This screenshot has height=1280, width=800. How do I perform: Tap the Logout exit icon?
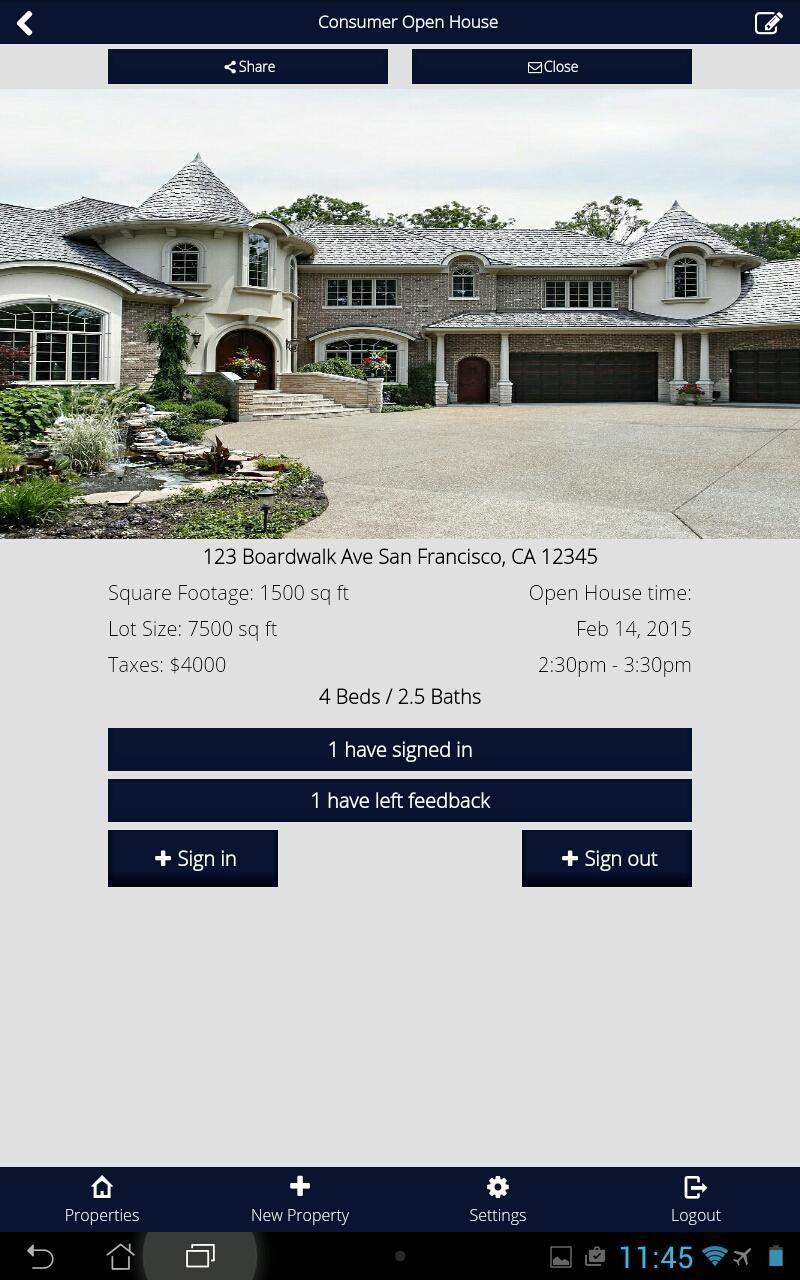pos(695,1187)
